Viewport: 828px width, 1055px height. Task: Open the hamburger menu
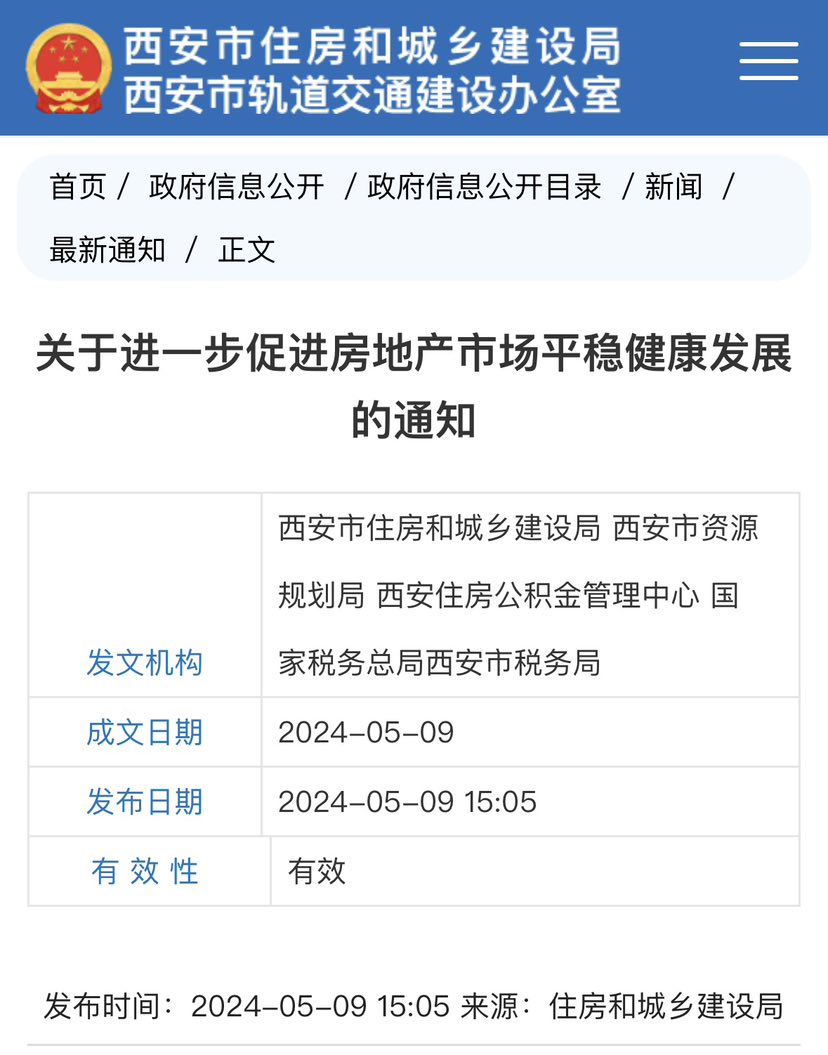click(768, 62)
